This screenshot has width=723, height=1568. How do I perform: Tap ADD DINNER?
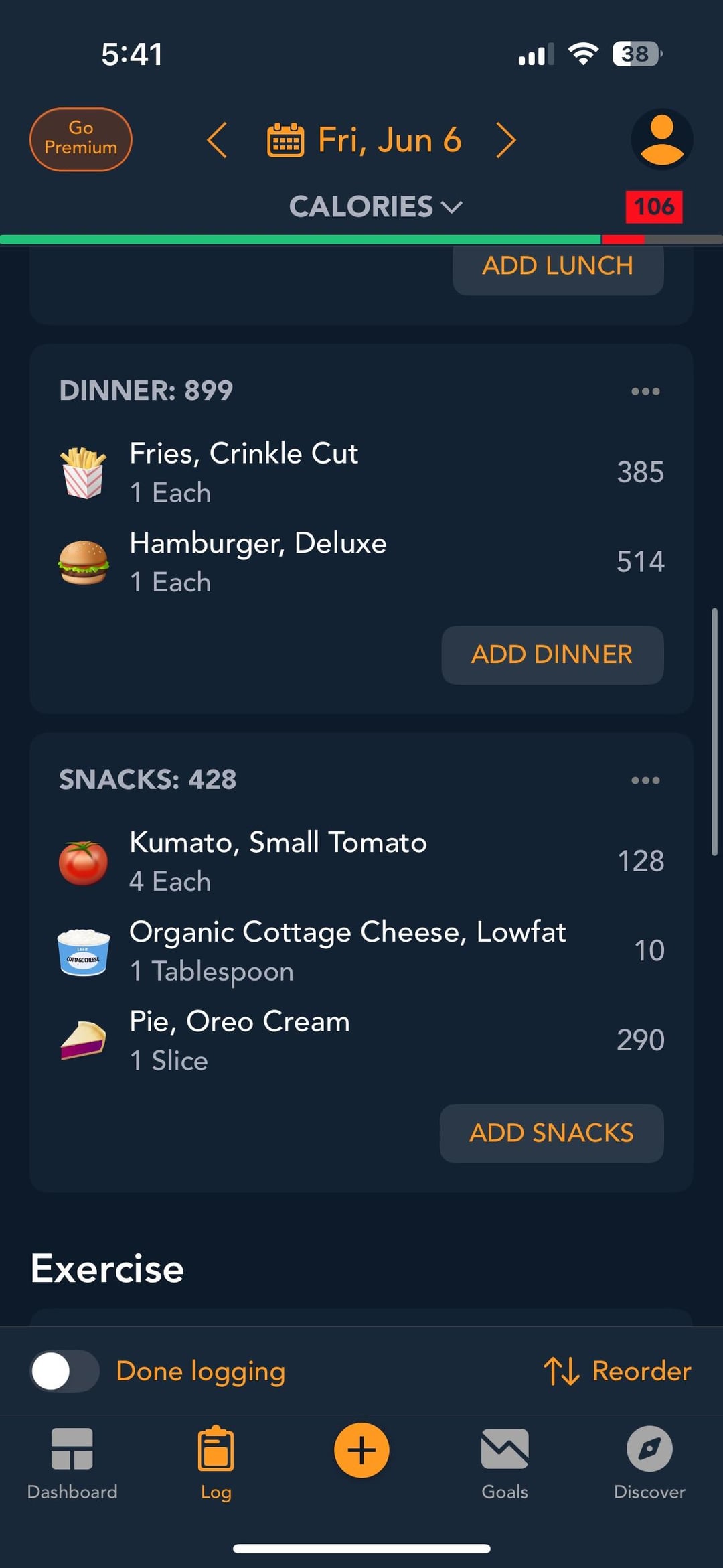[552, 655]
